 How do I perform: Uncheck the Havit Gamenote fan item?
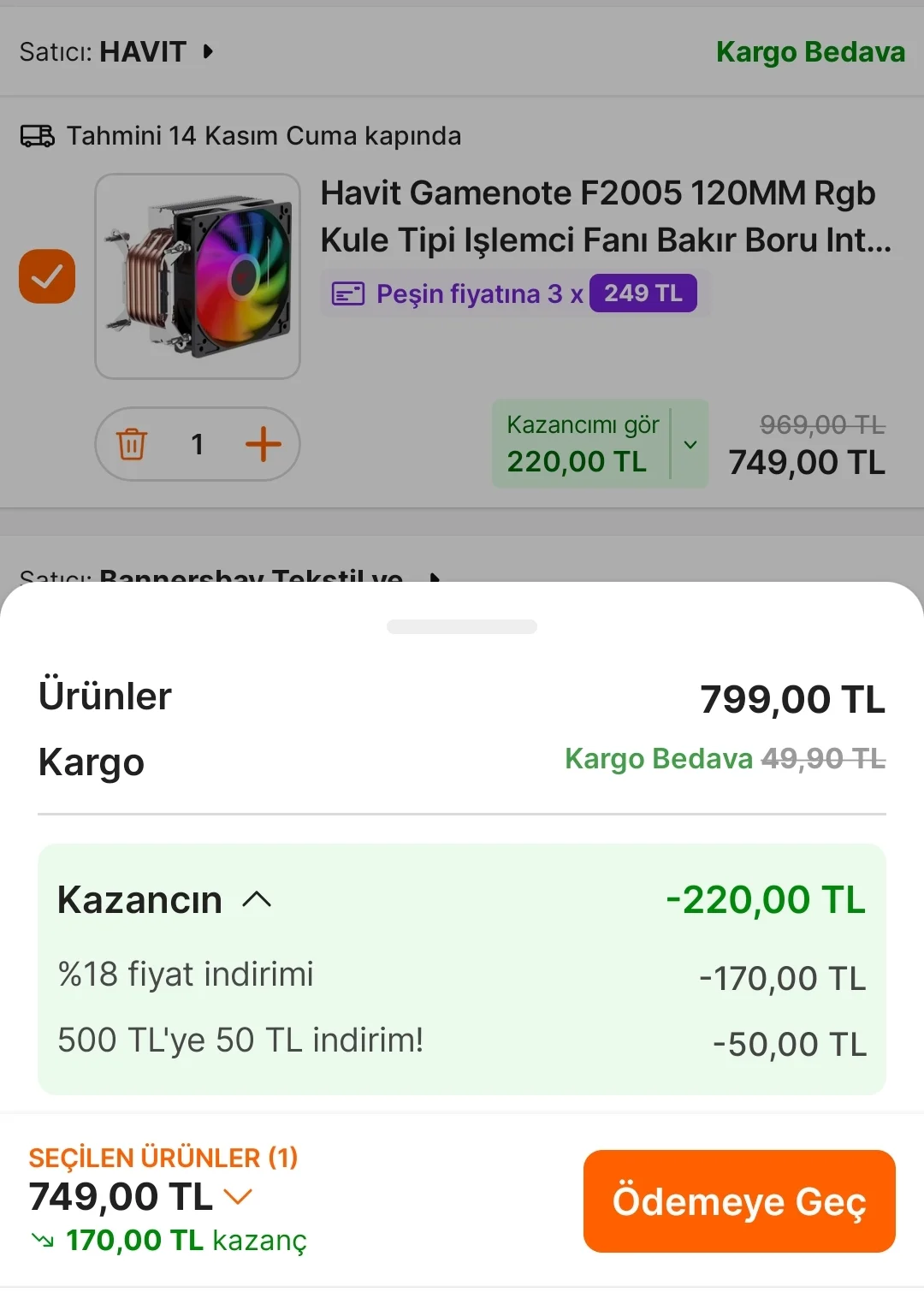pos(47,276)
